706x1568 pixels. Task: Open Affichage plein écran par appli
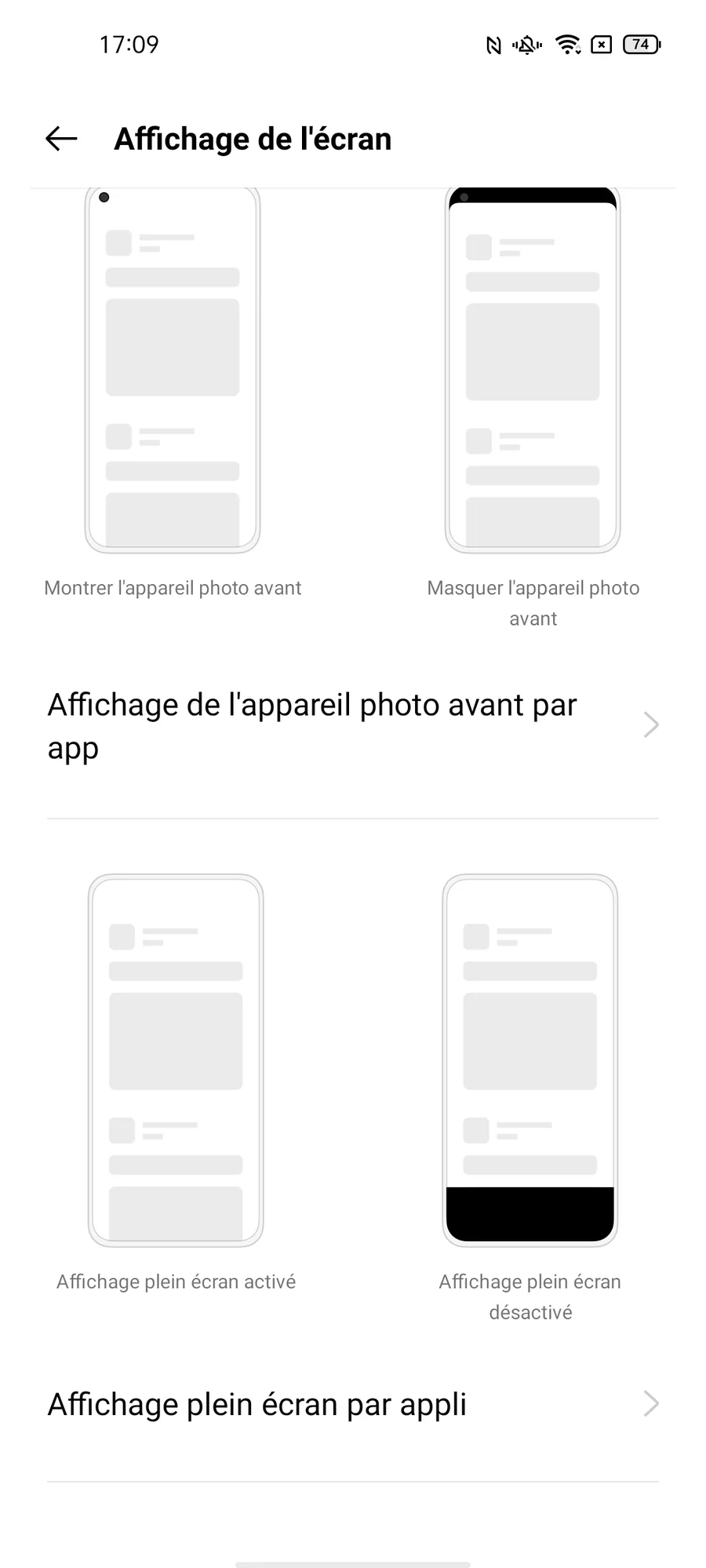[352, 1405]
